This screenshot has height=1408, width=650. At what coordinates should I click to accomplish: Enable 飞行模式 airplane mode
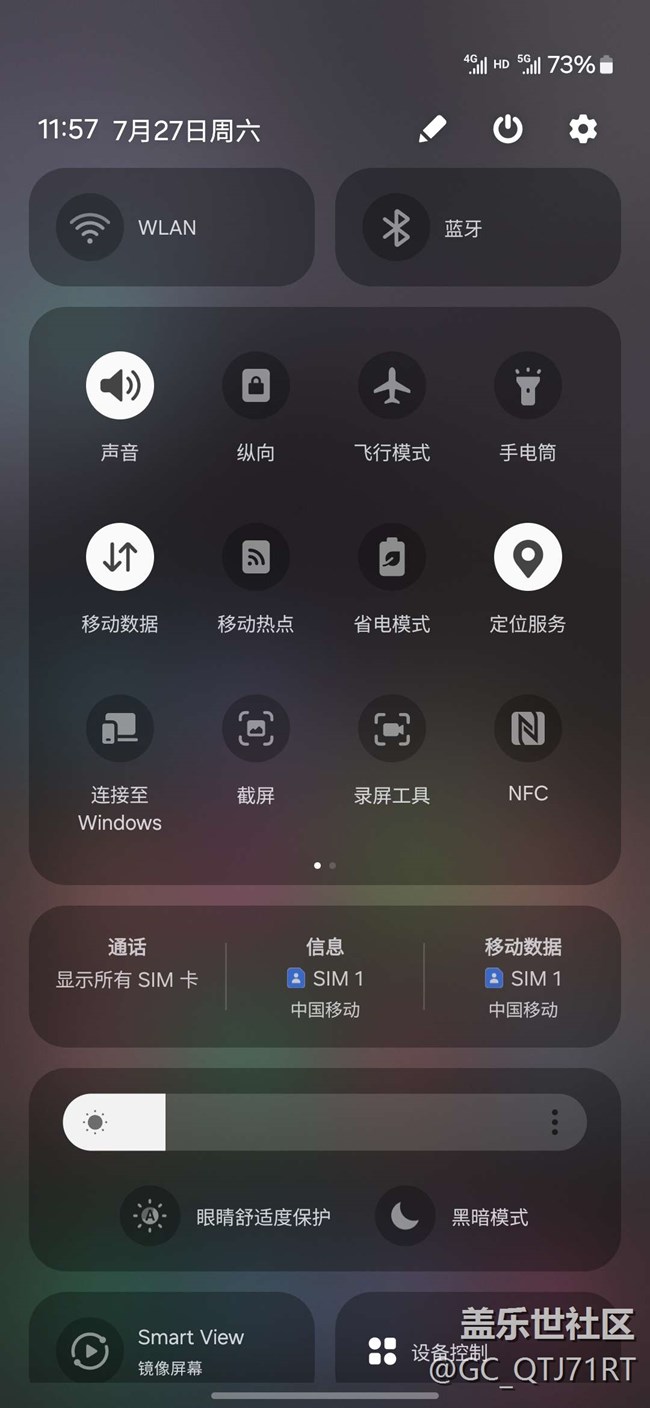coord(392,385)
